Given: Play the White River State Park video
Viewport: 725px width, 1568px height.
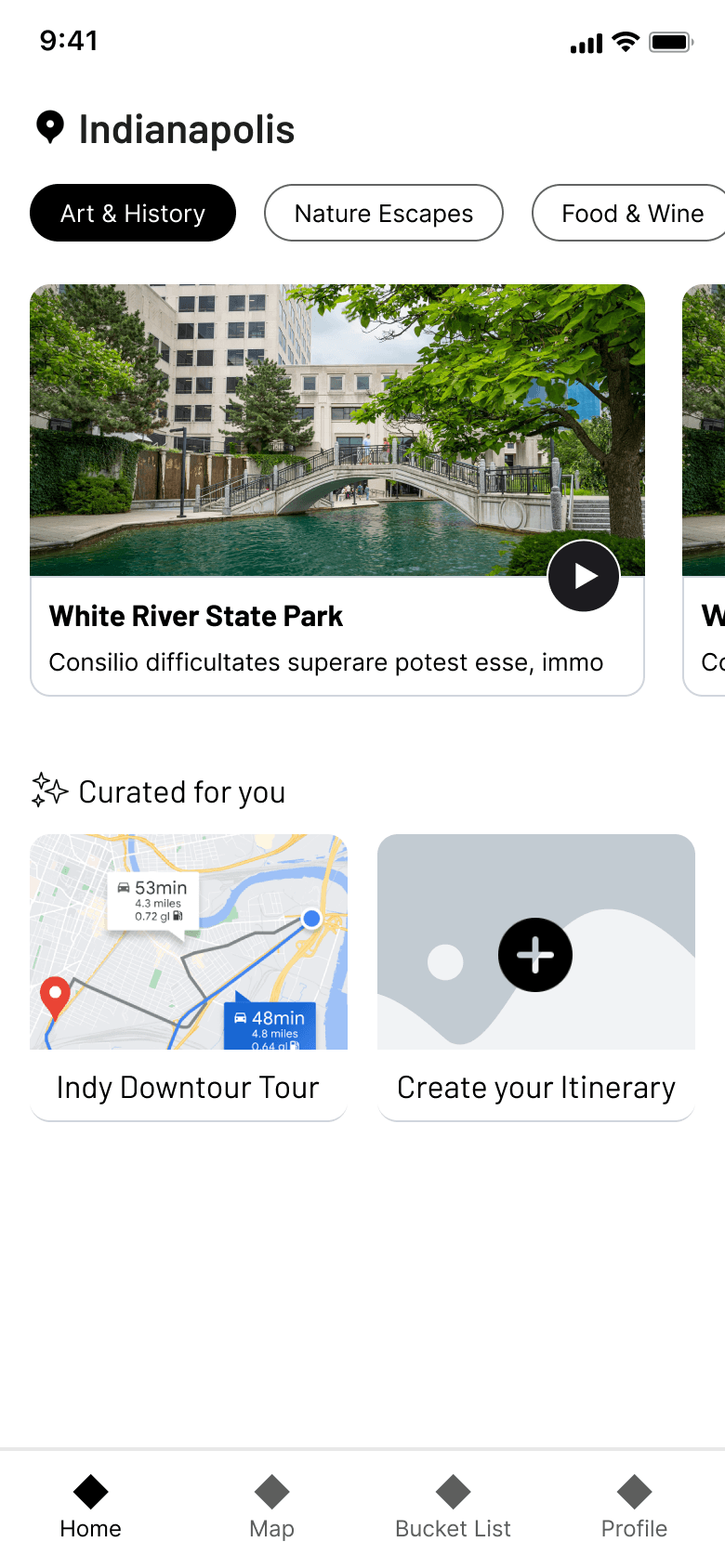Looking at the screenshot, I should coord(584,576).
